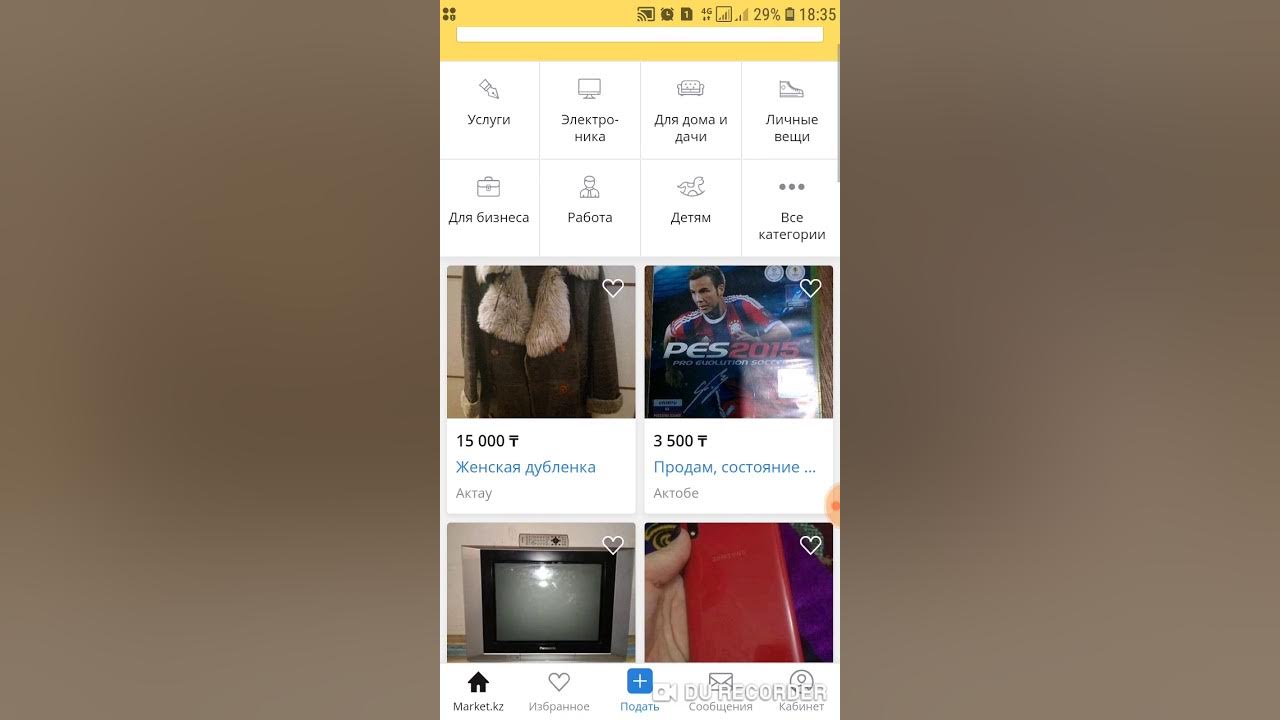Favorite the Женская дубленка listing
The image size is (1280, 720).
tap(613, 288)
